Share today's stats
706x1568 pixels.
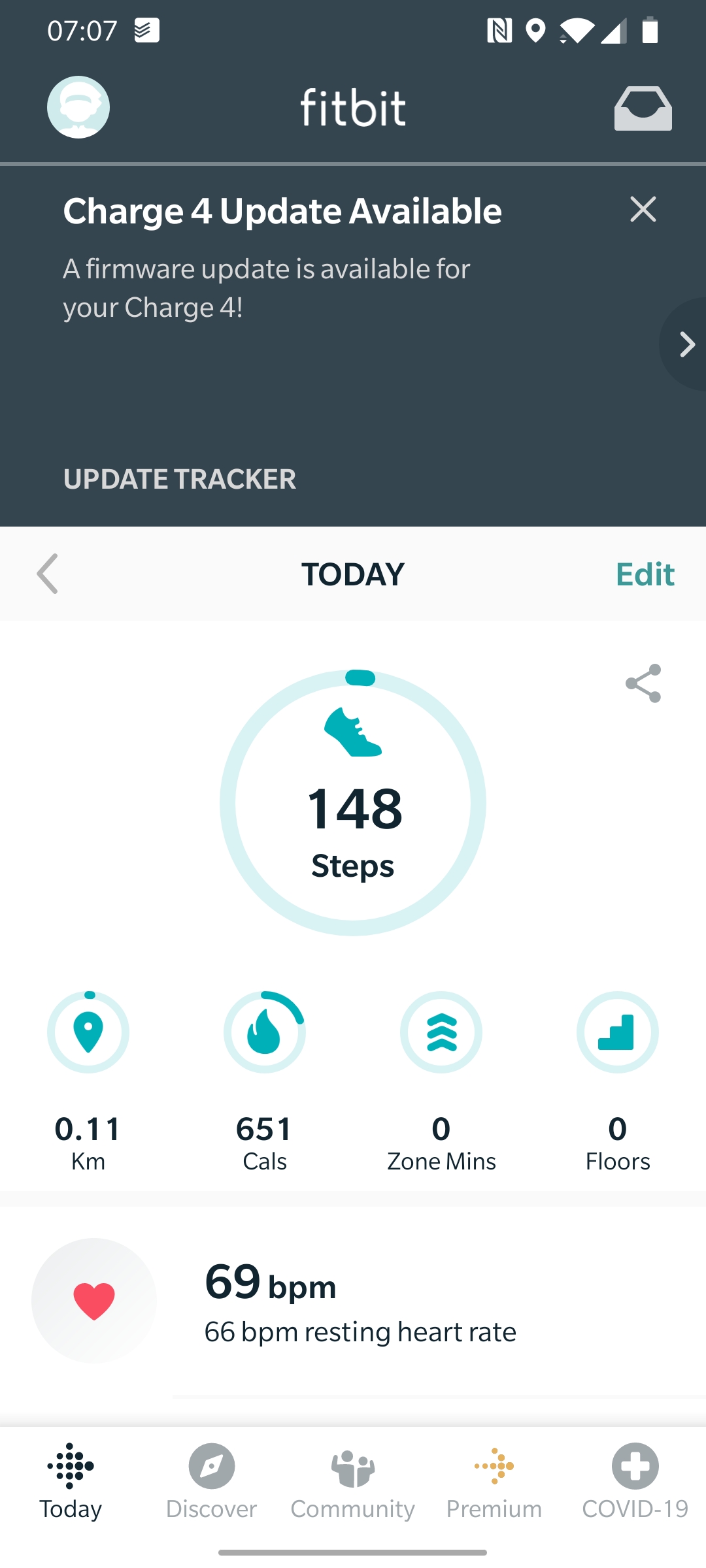click(643, 683)
